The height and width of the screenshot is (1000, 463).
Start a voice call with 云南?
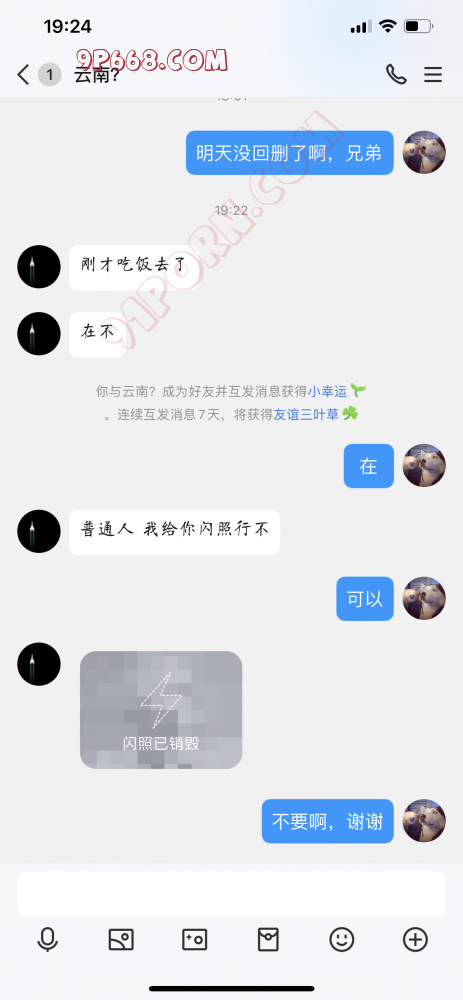[x=396, y=75]
